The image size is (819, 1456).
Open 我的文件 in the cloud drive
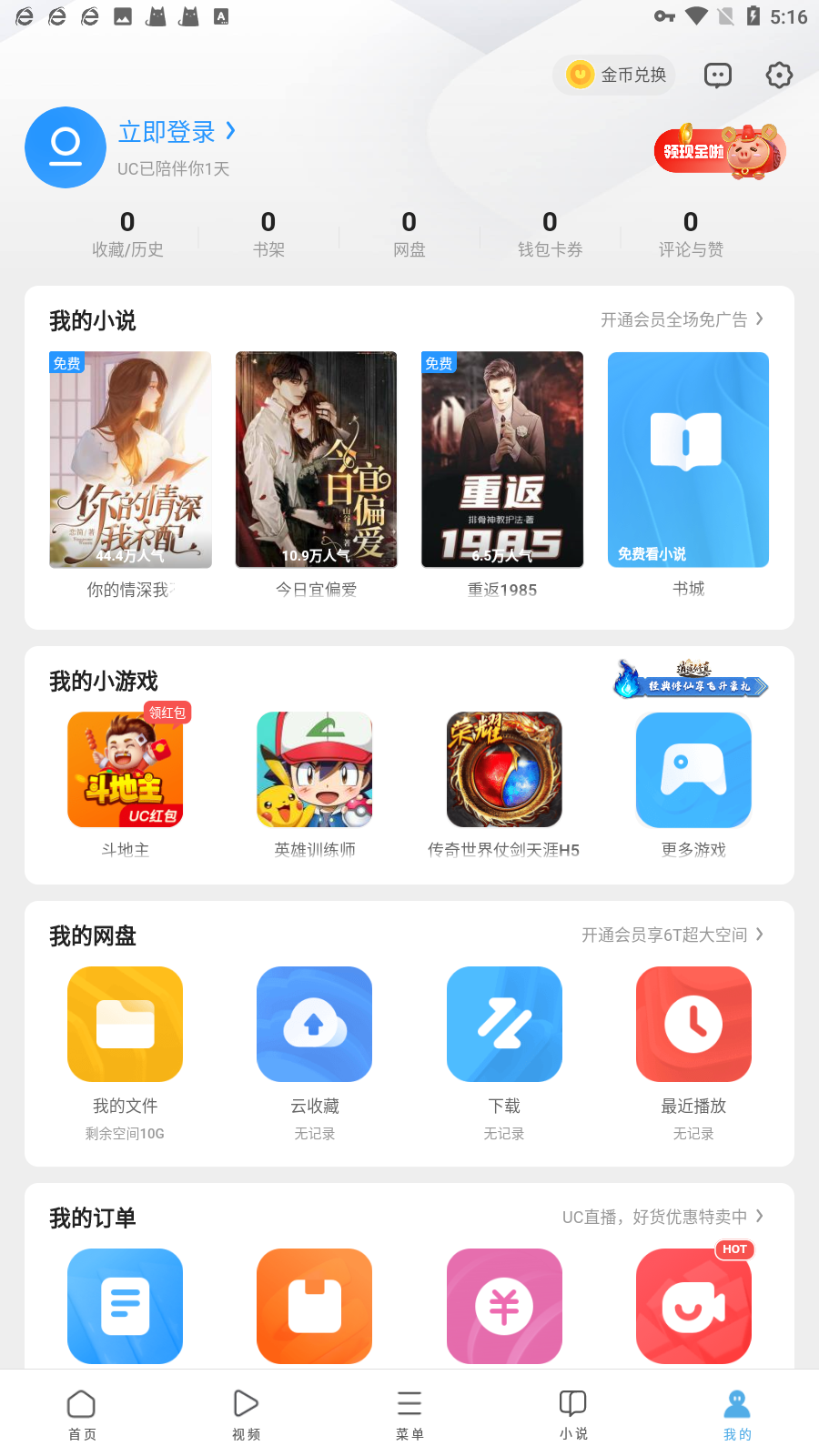(126, 1025)
